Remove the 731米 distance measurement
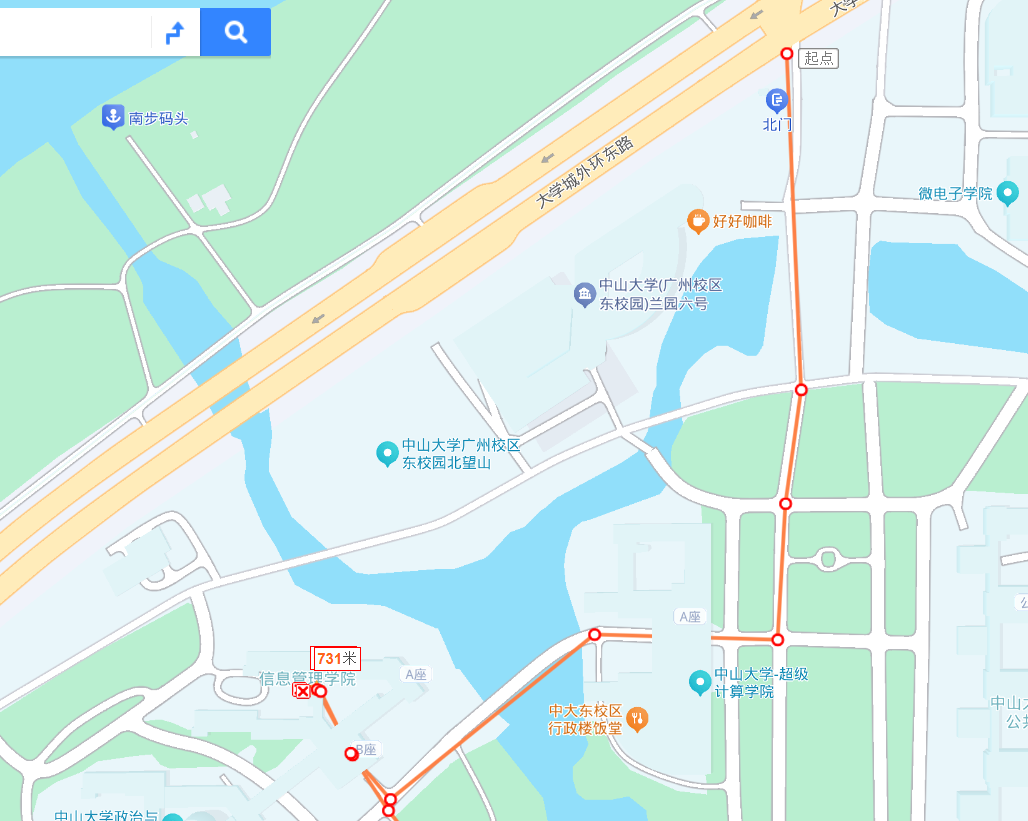This screenshot has width=1028, height=821. click(x=302, y=691)
